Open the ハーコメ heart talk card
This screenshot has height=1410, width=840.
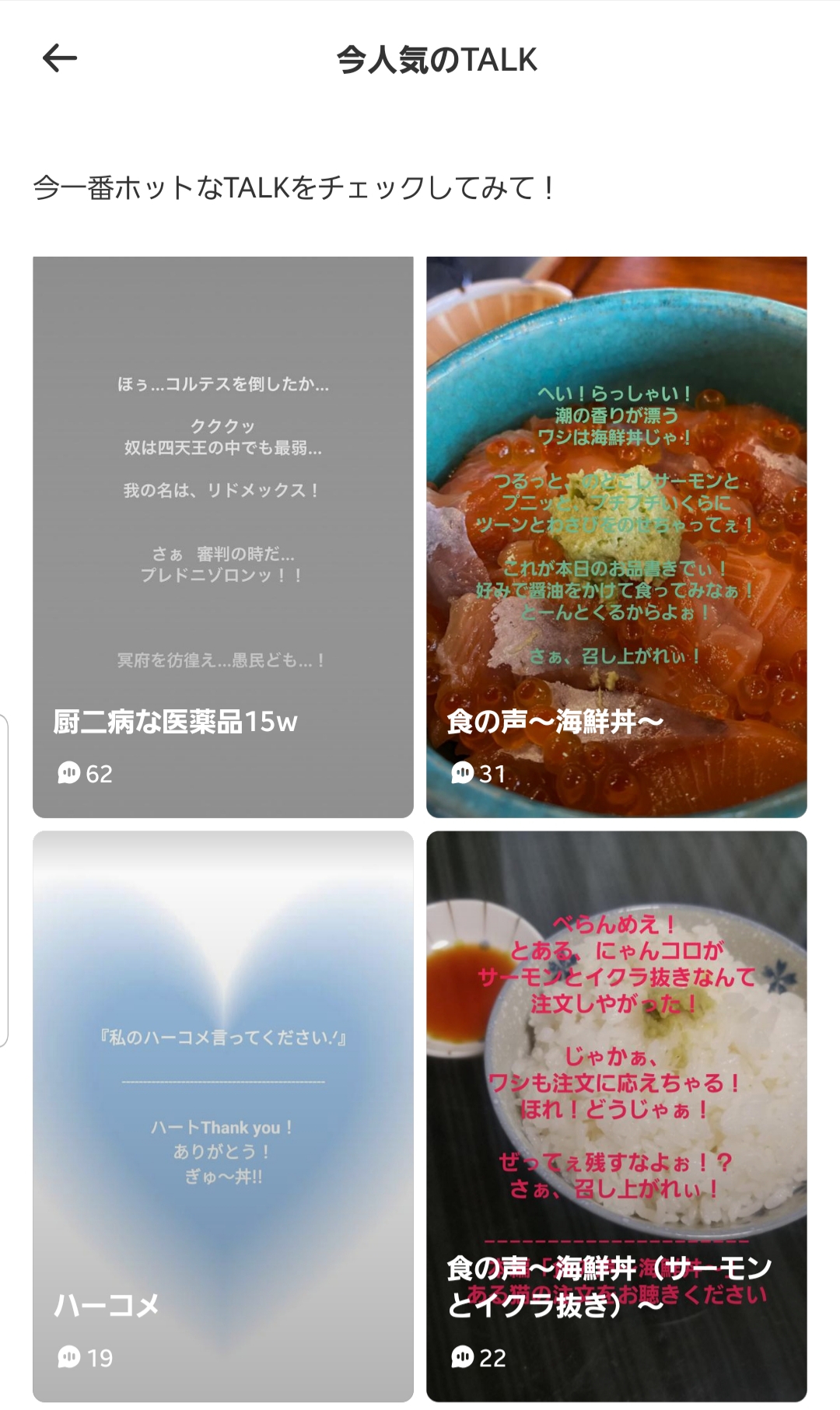tap(223, 1116)
